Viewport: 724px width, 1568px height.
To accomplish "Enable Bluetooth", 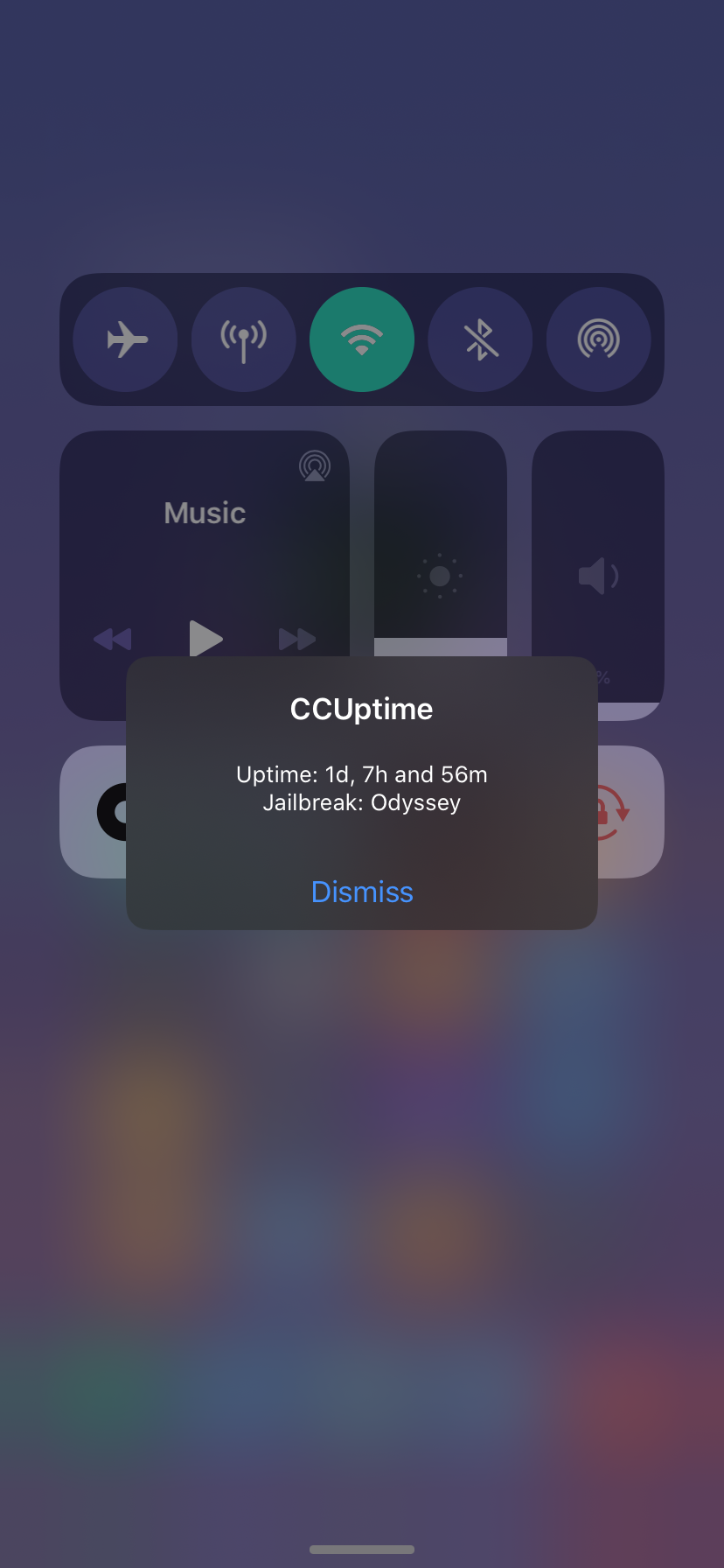I will [480, 339].
